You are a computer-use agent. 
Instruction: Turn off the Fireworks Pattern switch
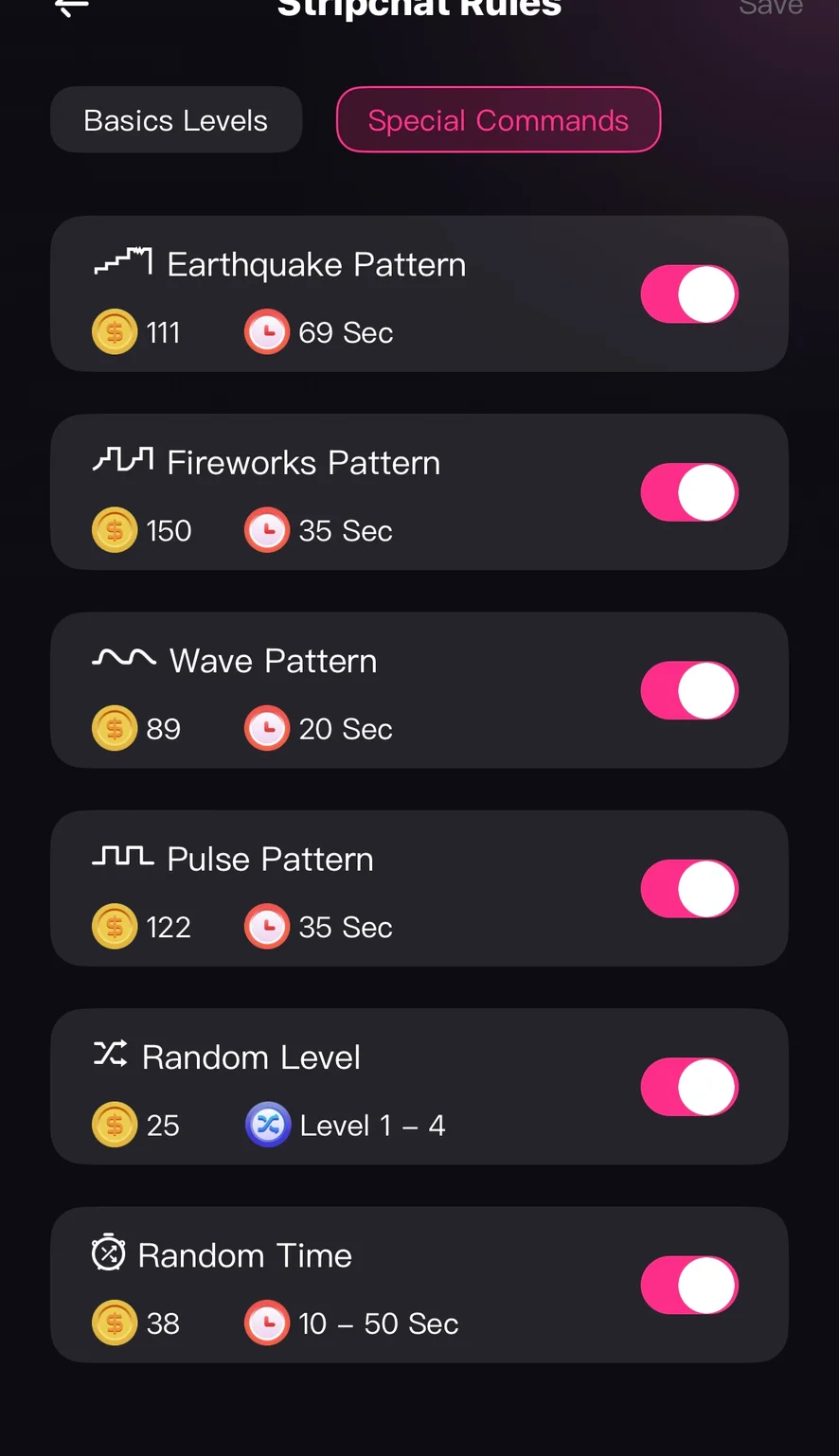point(689,492)
